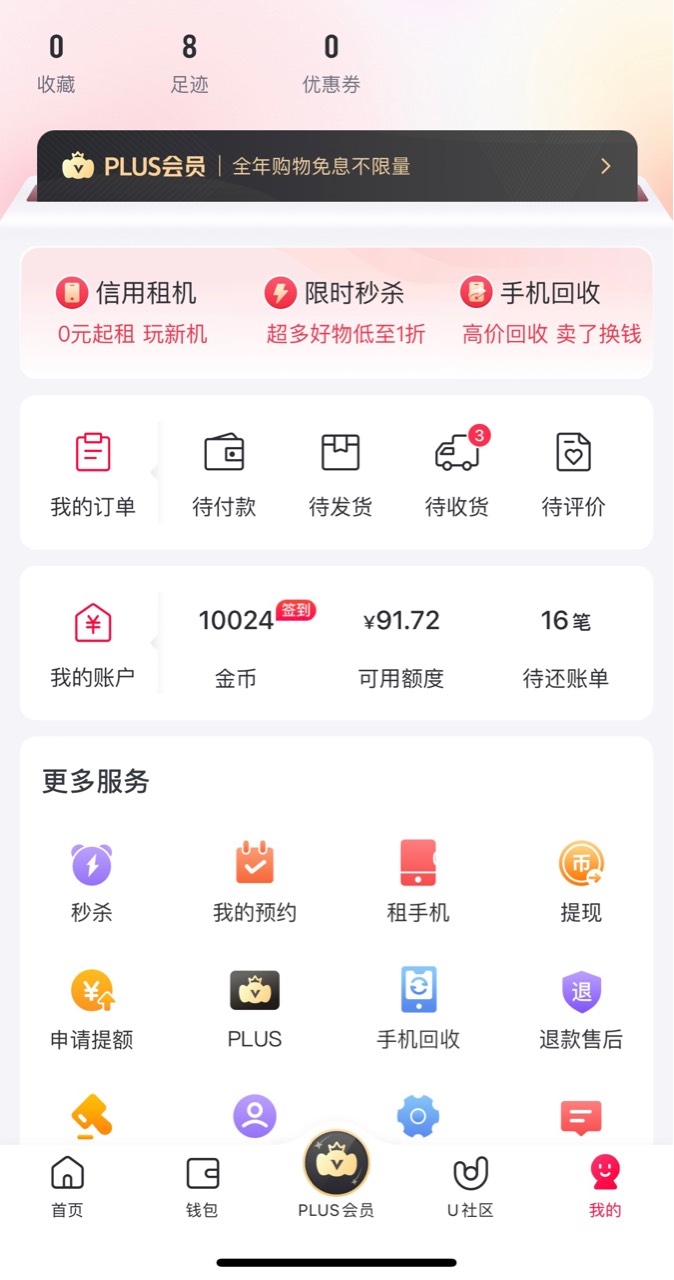Screen dimensions: 674x1280
Task: Open 待付款 orders
Action: (224, 475)
